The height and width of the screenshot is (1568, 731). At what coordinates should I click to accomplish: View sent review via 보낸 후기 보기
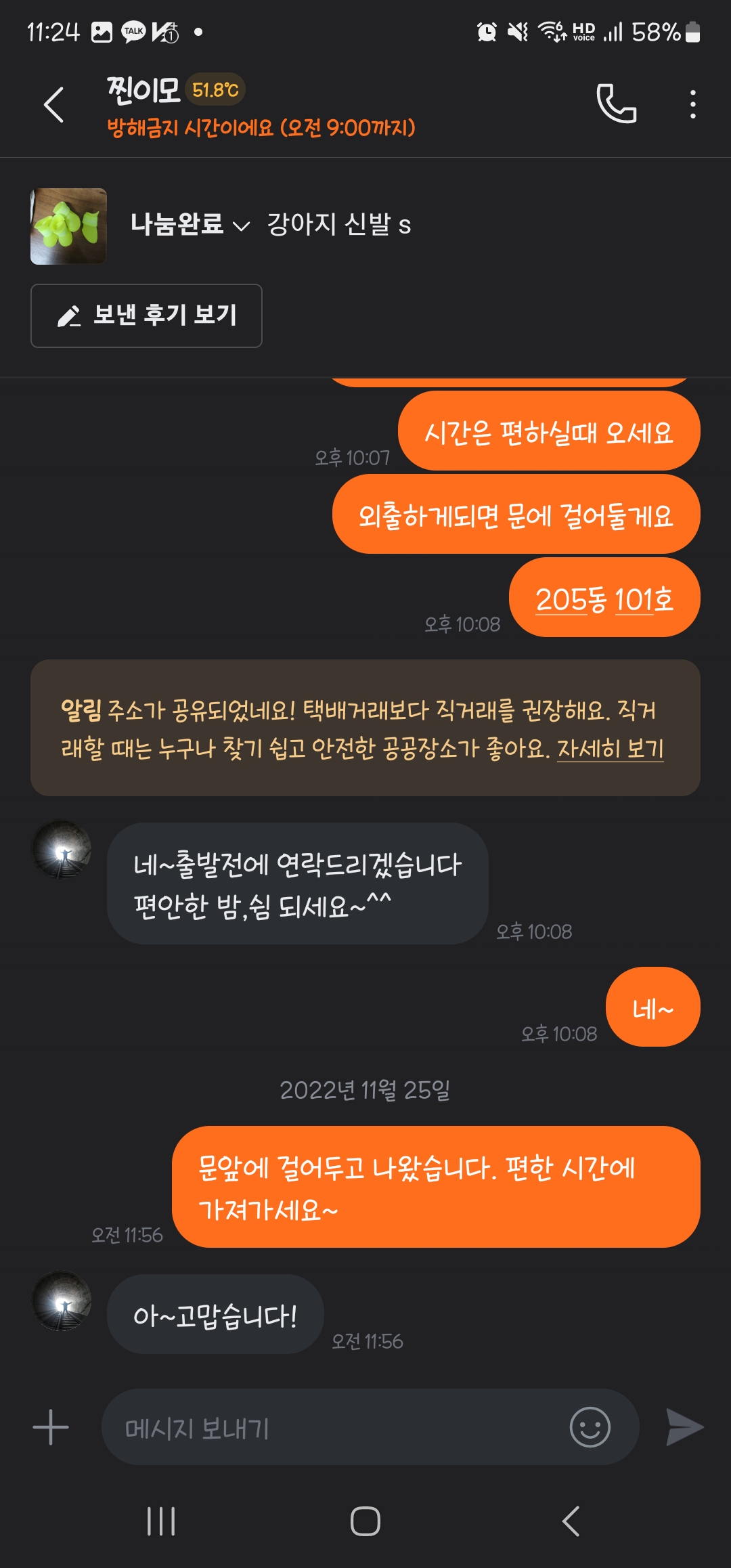coord(146,315)
